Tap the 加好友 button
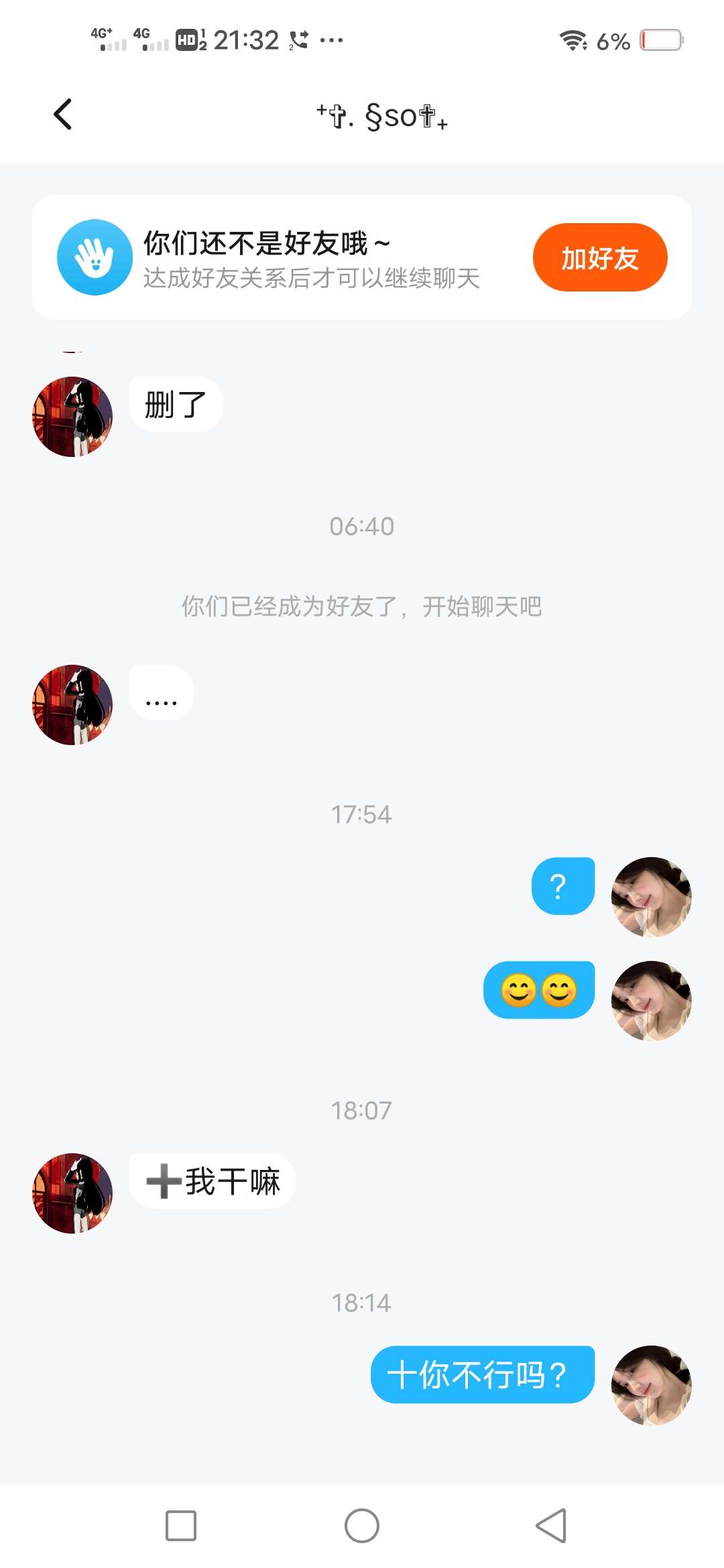 (599, 257)
